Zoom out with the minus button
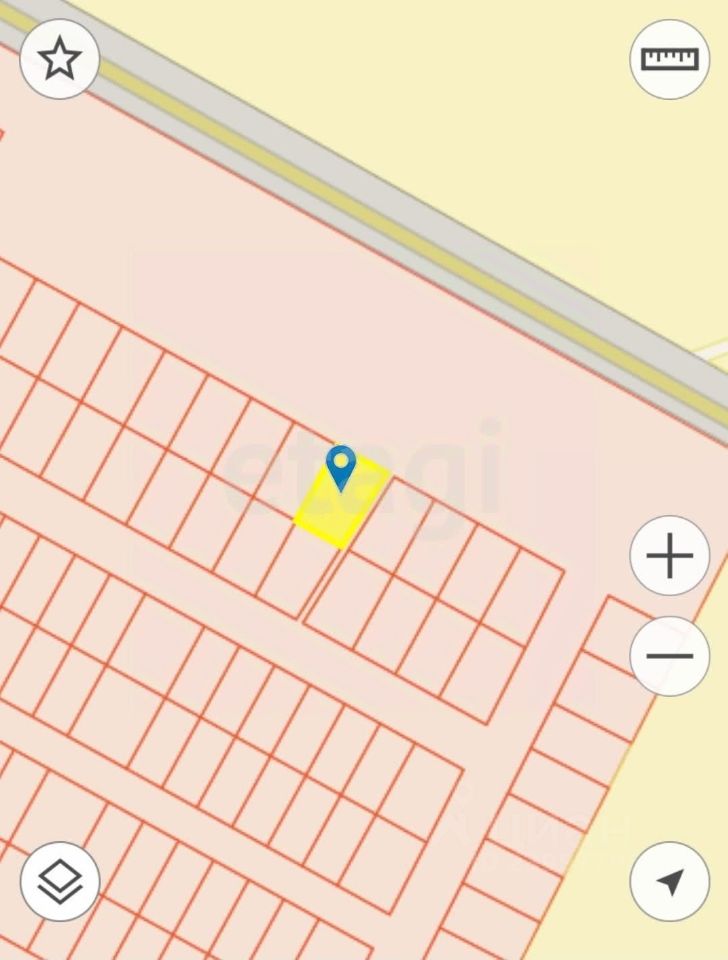This screenshot has width=728, height=960. (669, 656)
